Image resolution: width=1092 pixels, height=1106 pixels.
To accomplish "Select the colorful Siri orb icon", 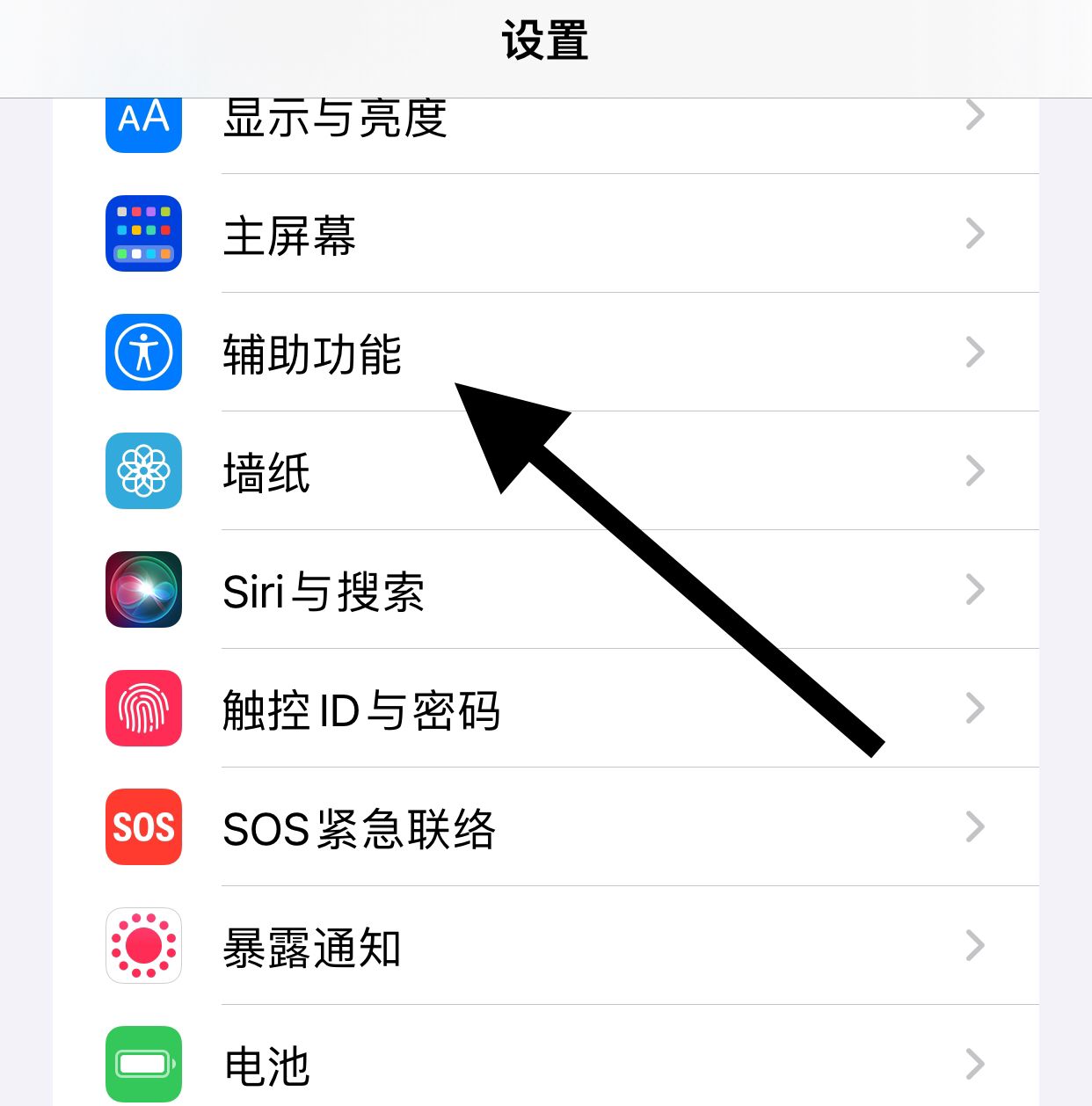I will (x=143, y=590).
